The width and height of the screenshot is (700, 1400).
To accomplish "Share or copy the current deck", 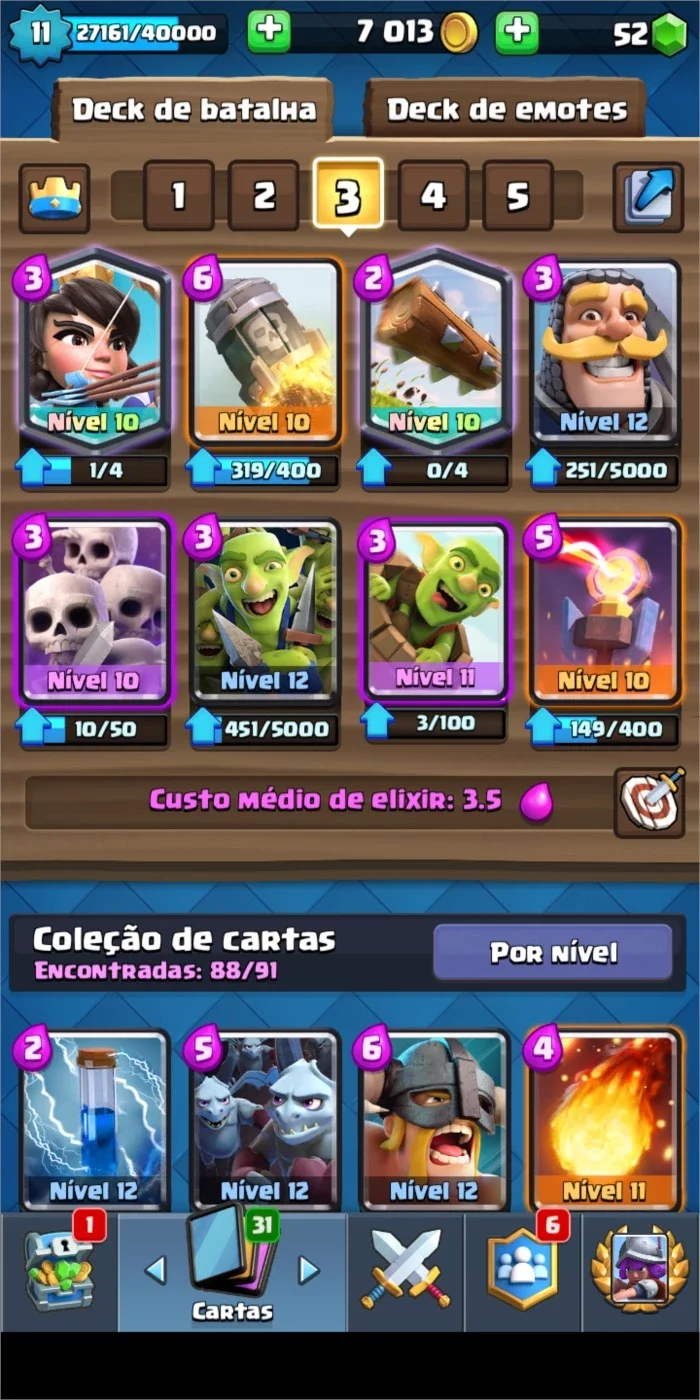I will point(648,197).
